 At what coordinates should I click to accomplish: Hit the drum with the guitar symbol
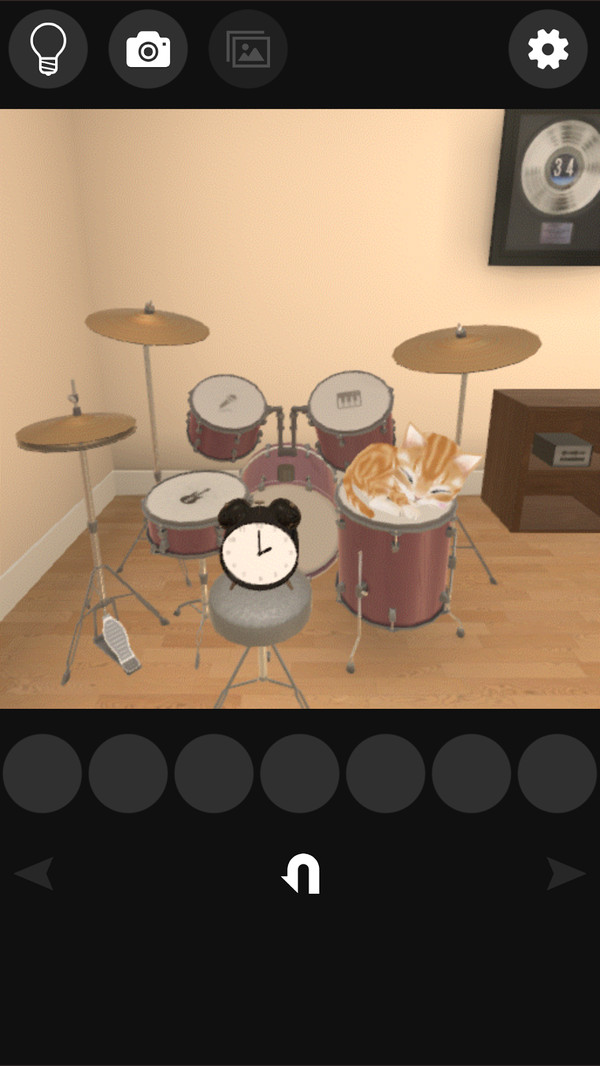[194, 497]
